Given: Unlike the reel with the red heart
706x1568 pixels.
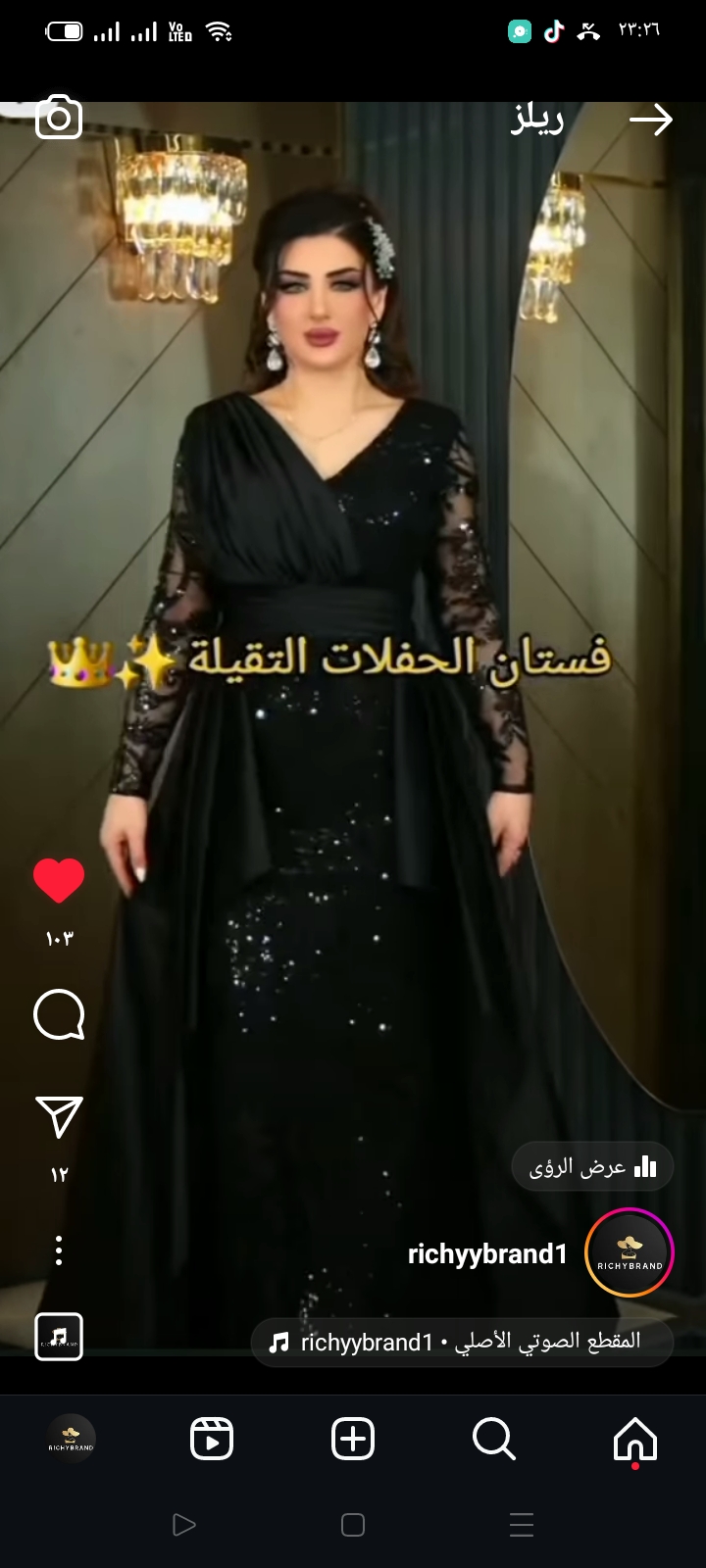Looking at the screenshot, I should click(x=59, y=880).
